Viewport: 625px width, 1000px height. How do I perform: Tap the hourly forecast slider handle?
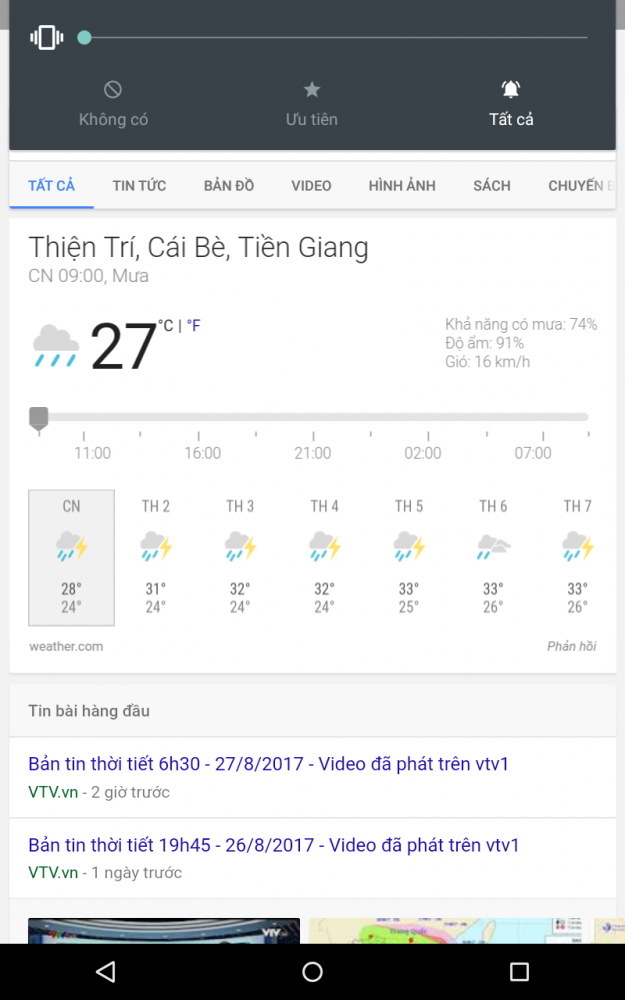pos(39,419)
